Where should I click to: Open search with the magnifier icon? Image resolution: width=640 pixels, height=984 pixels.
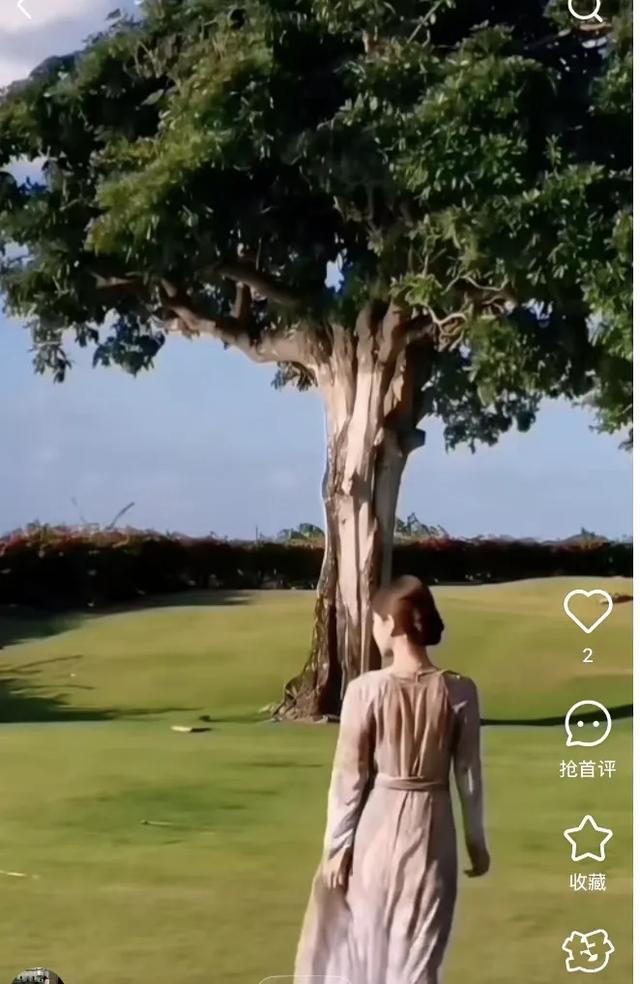[x=585, y=9]
